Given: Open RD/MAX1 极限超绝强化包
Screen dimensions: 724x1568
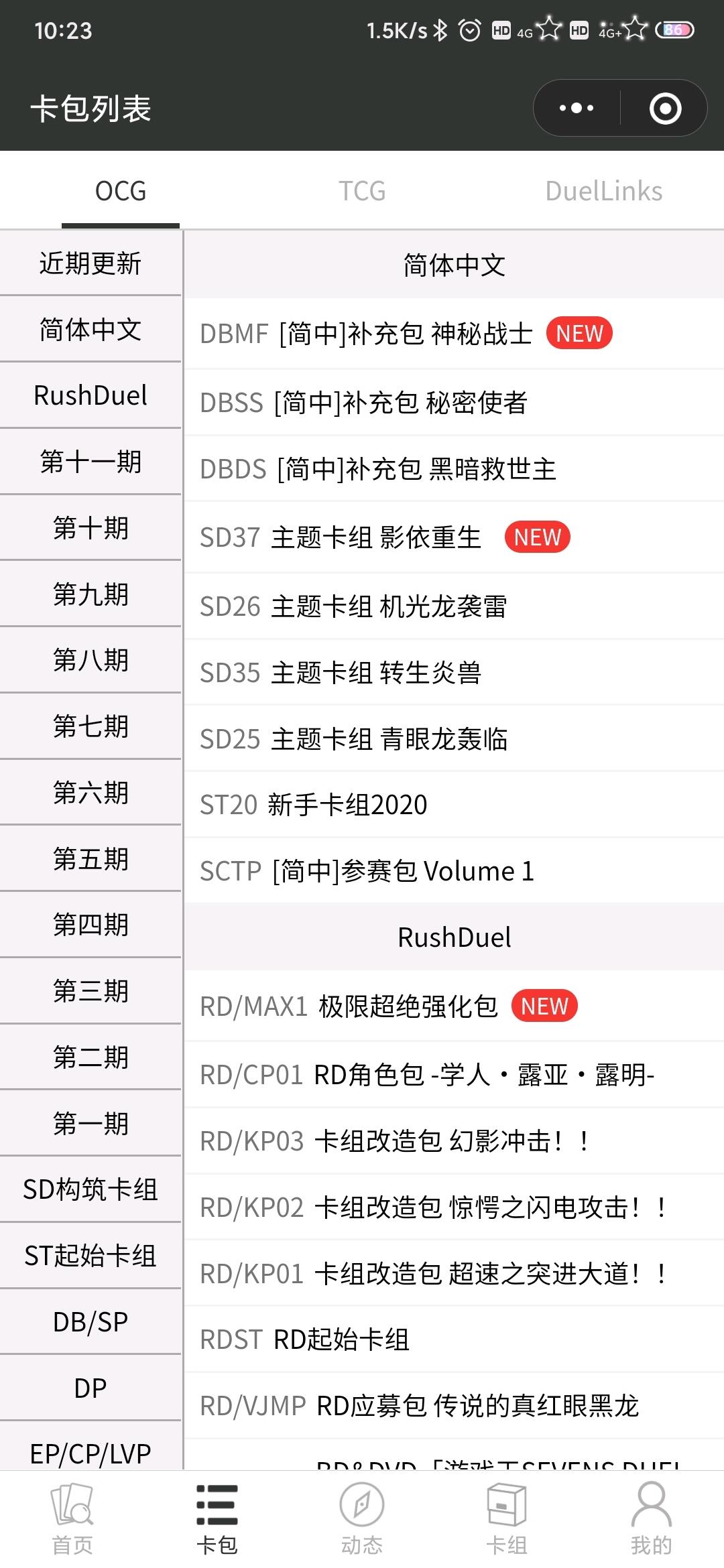Looking at the screenshot, I should pyautogui.click(x=454, y=1006).
